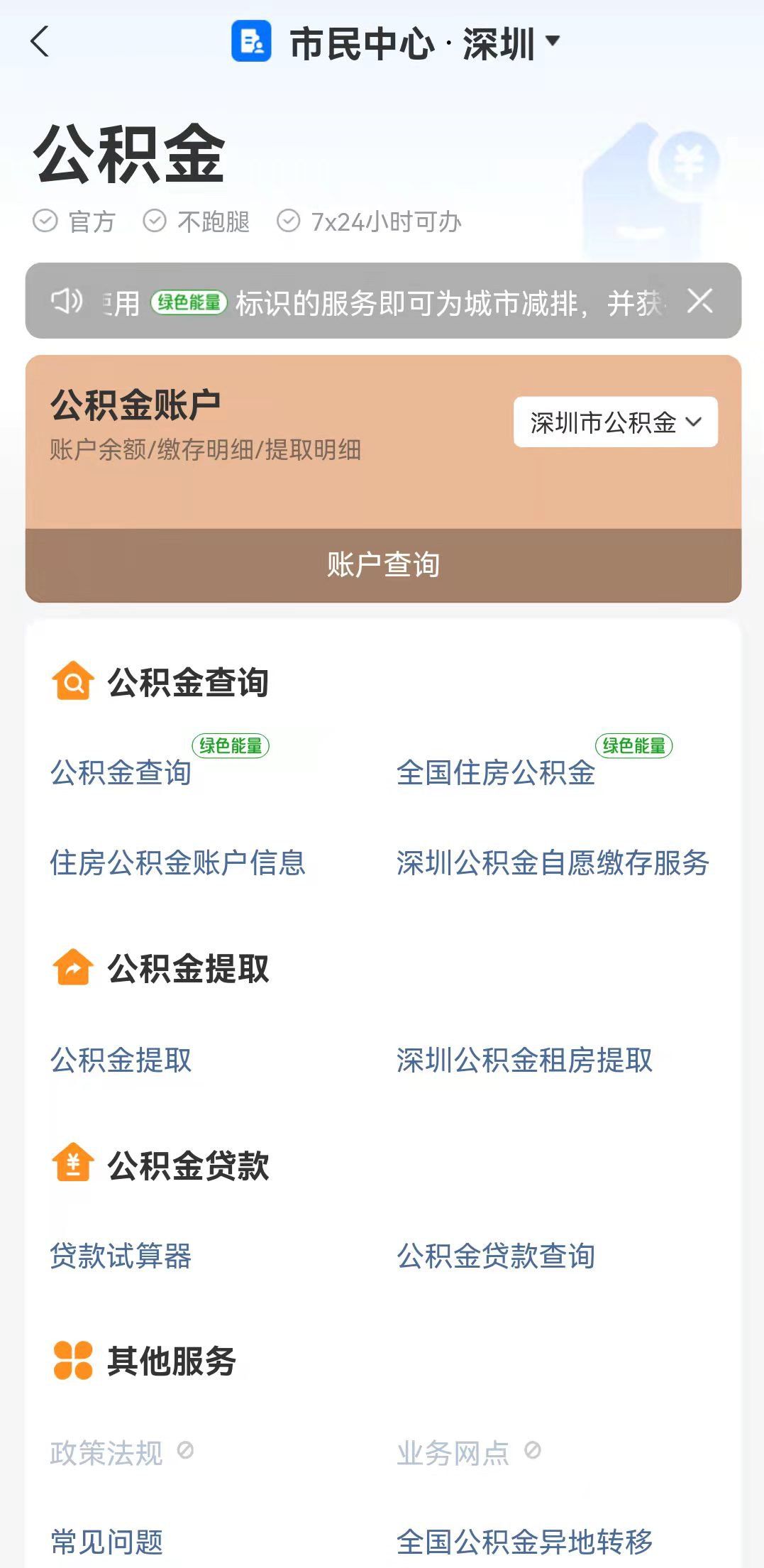Open 全国住房公积金 service

[x=495, y=772]
